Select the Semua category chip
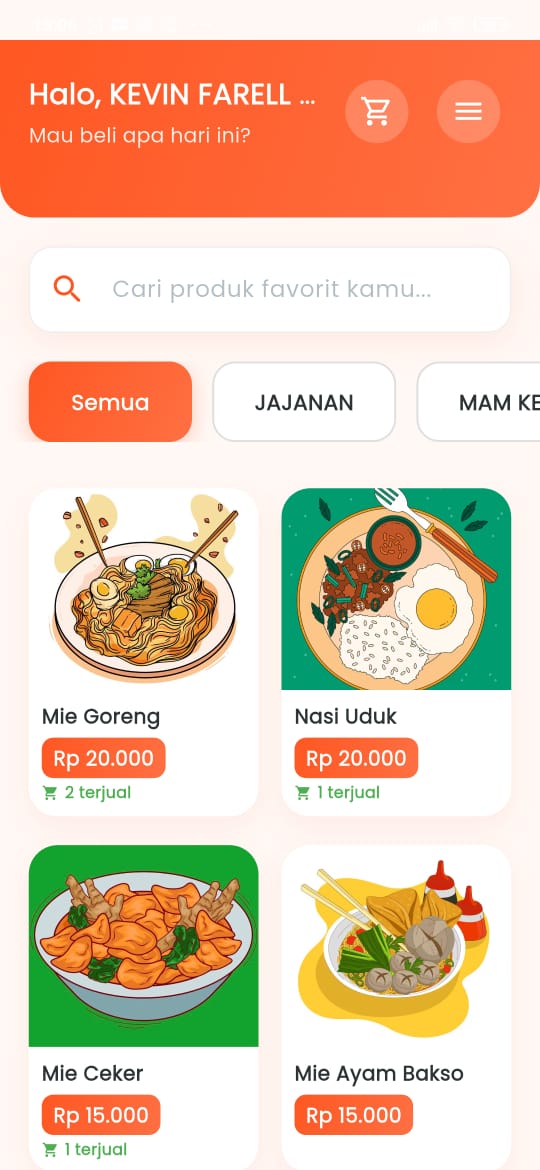 (x=110, y=402)
